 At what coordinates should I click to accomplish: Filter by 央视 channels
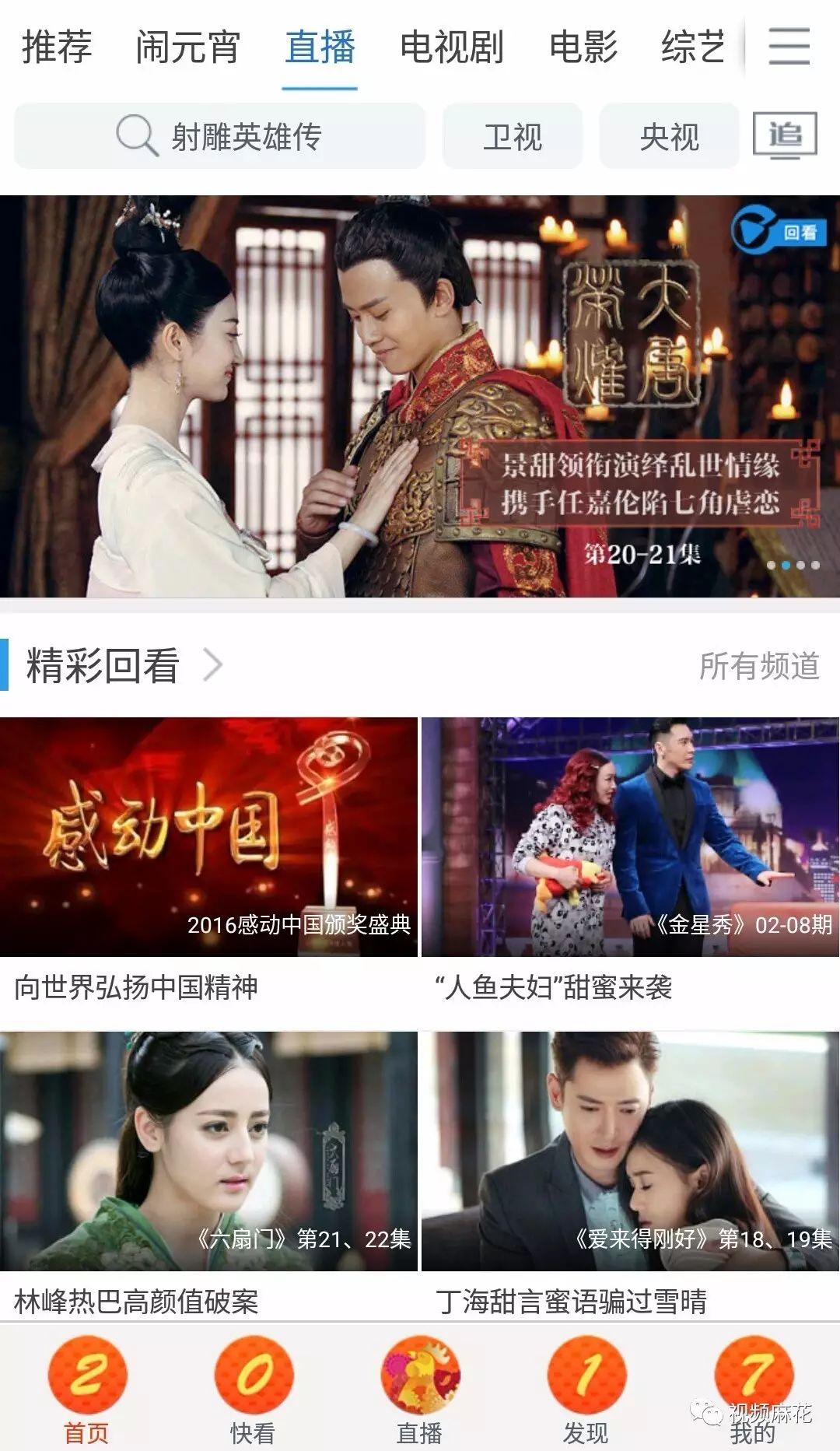[669, 136]
